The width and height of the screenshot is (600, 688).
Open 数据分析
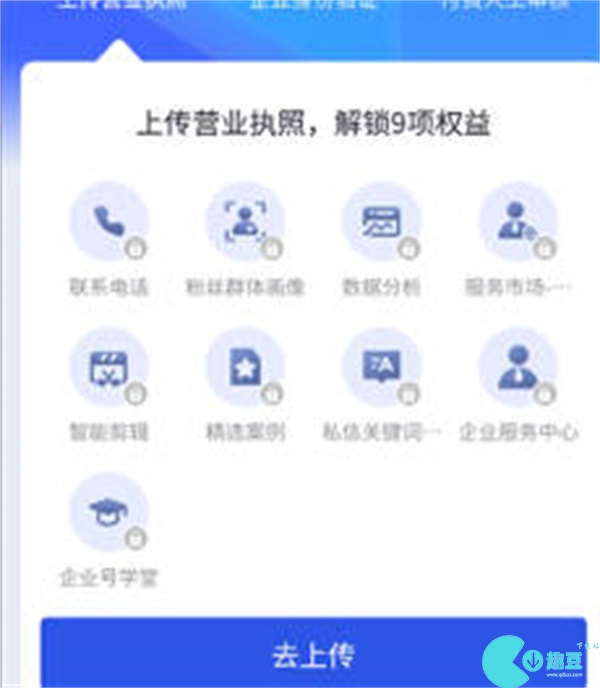coord(381,222)
